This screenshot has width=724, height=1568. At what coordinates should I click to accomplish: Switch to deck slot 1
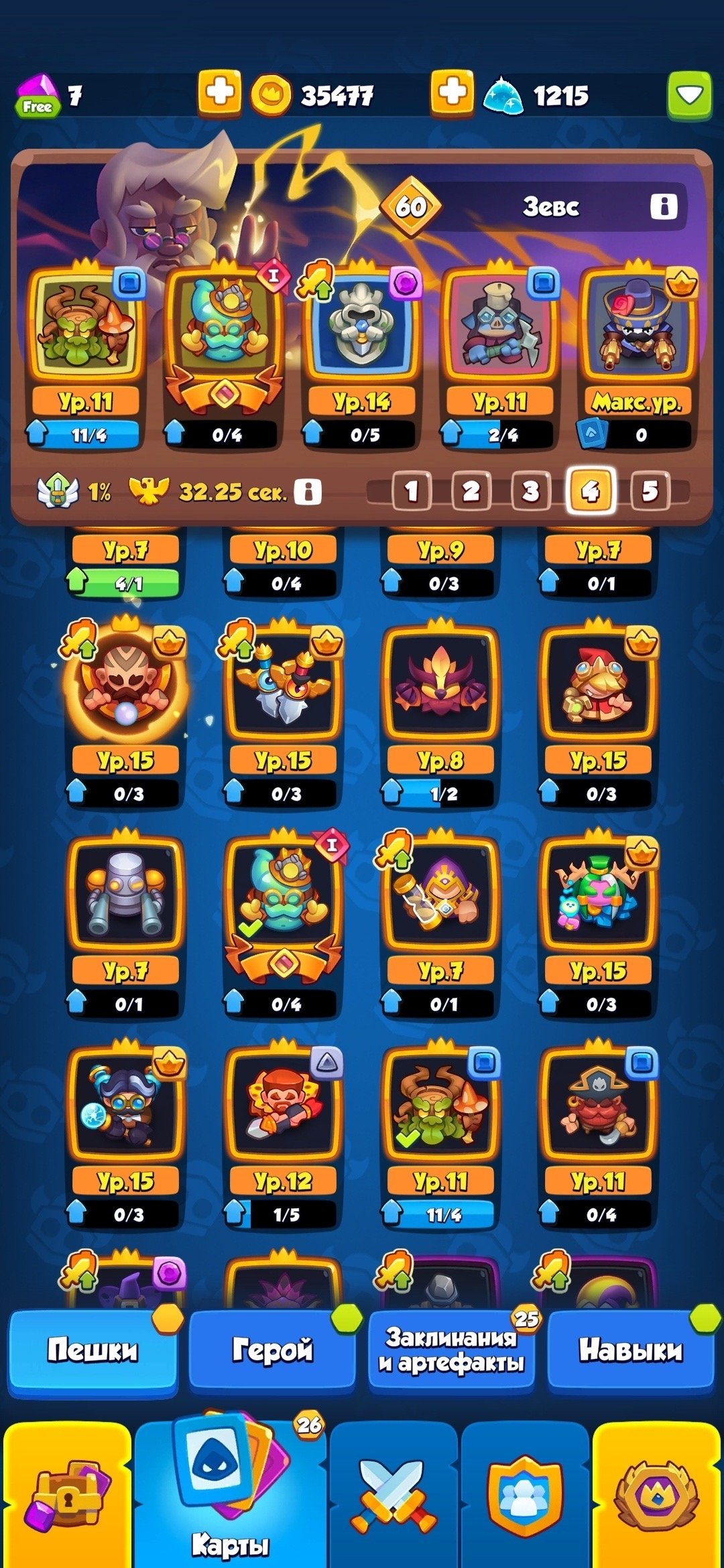411,491
